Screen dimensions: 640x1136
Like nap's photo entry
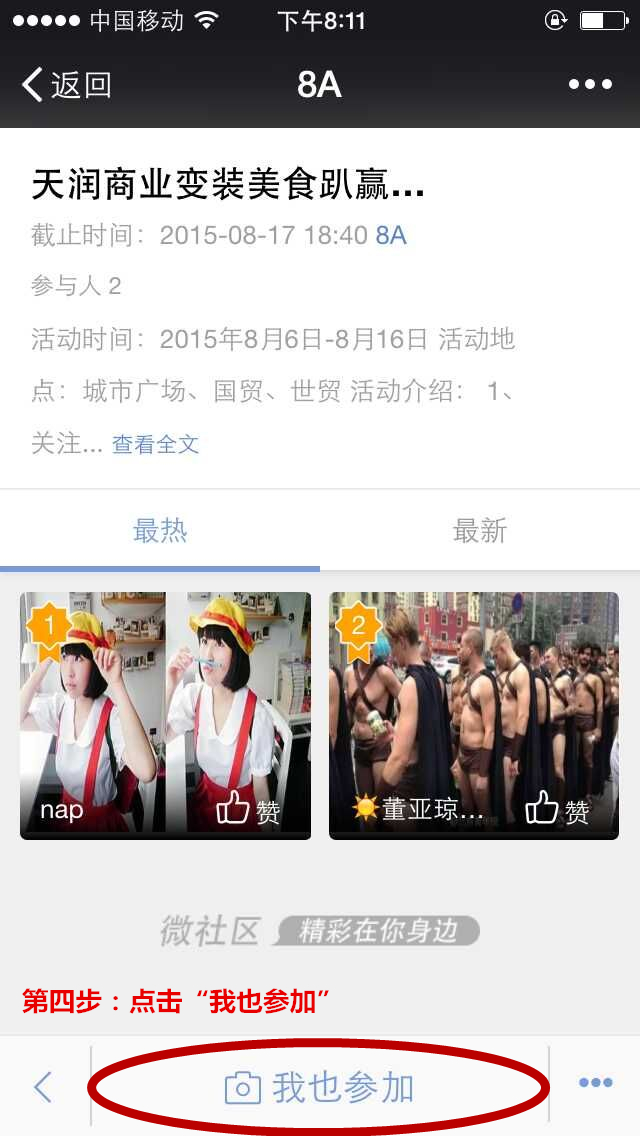tap(248, 809)
